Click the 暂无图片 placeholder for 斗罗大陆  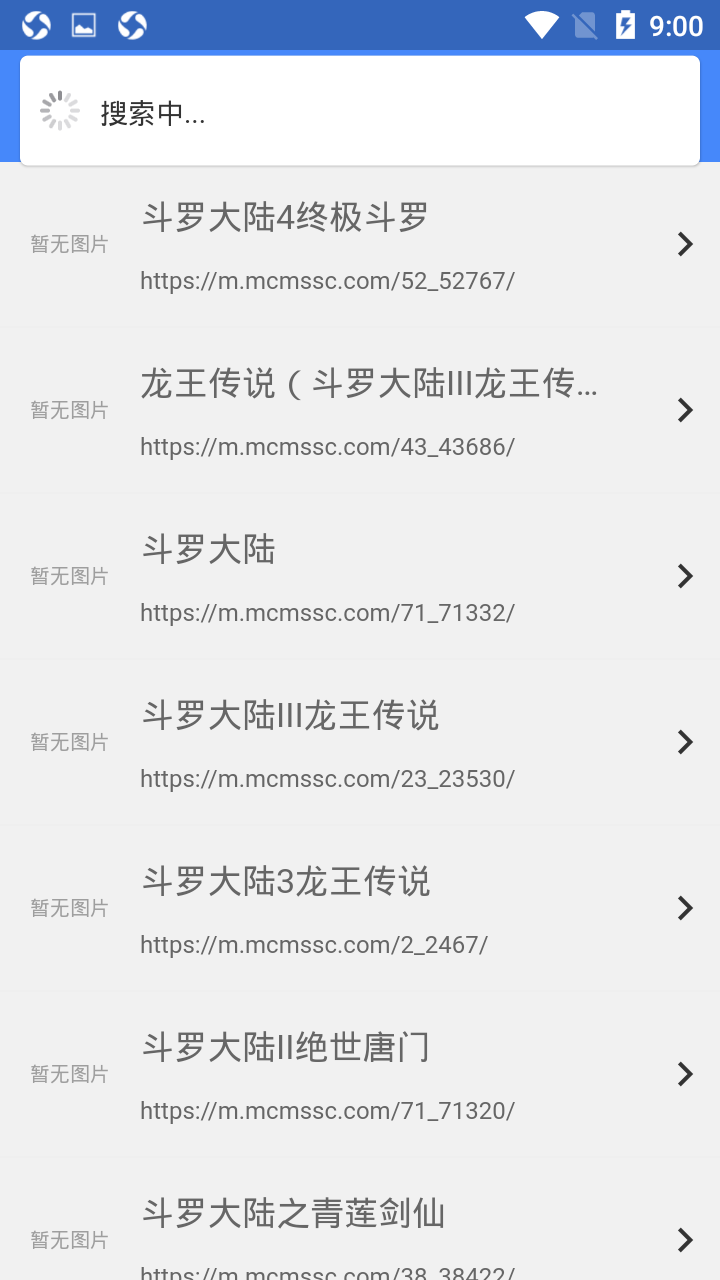[68, 576]
